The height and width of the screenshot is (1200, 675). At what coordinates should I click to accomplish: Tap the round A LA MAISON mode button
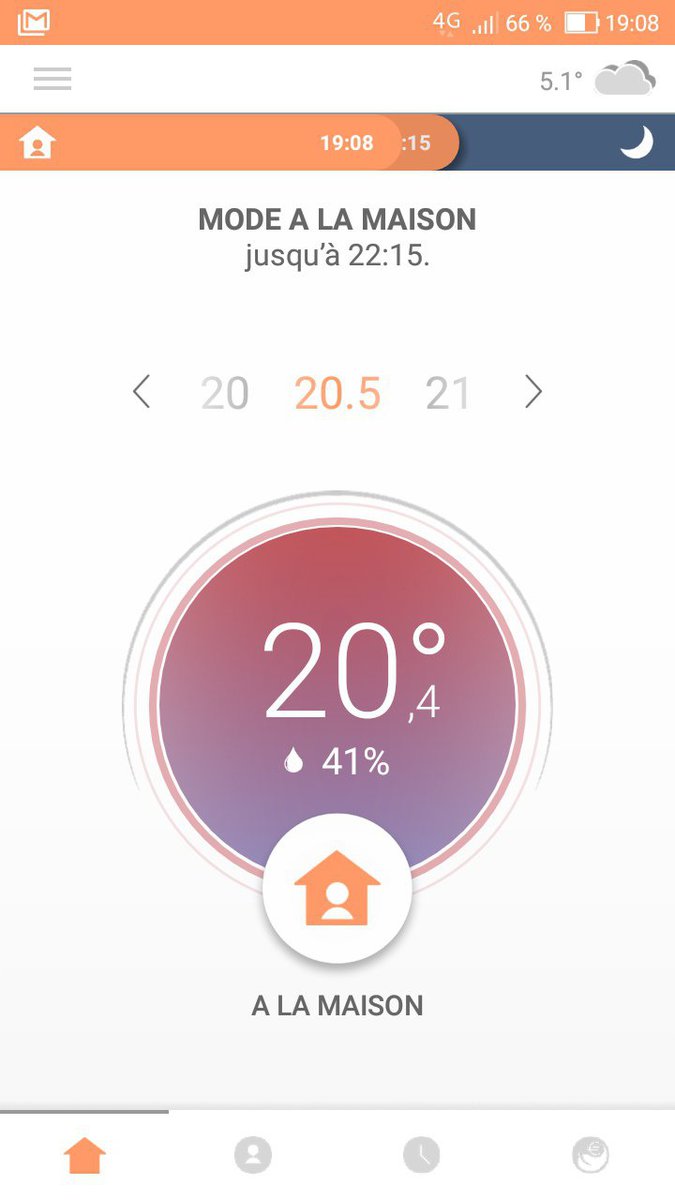tap(337, 890)
